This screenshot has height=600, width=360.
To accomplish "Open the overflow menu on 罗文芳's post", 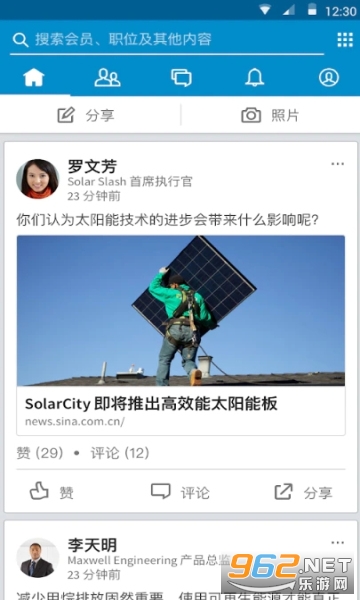I will coord(337,164).
